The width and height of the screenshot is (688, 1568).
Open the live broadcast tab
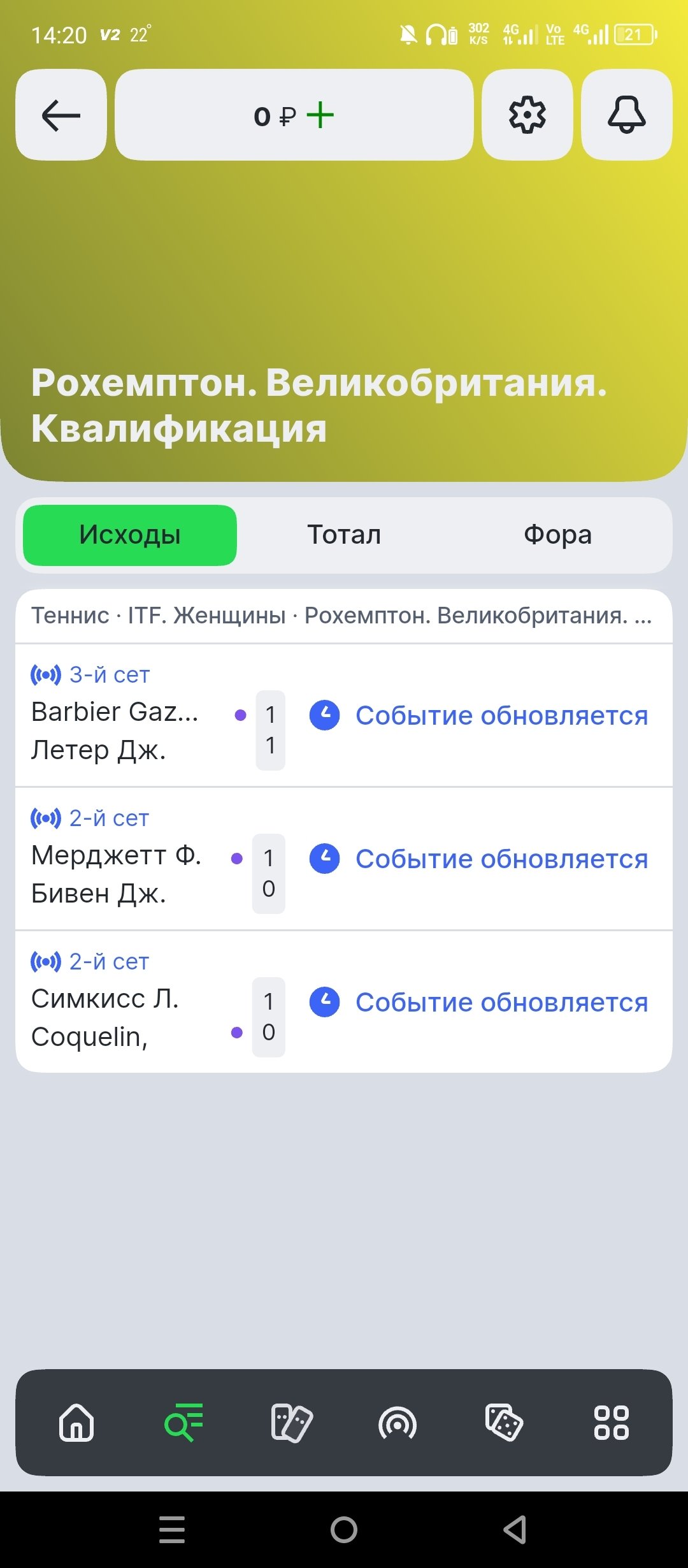398,1423
